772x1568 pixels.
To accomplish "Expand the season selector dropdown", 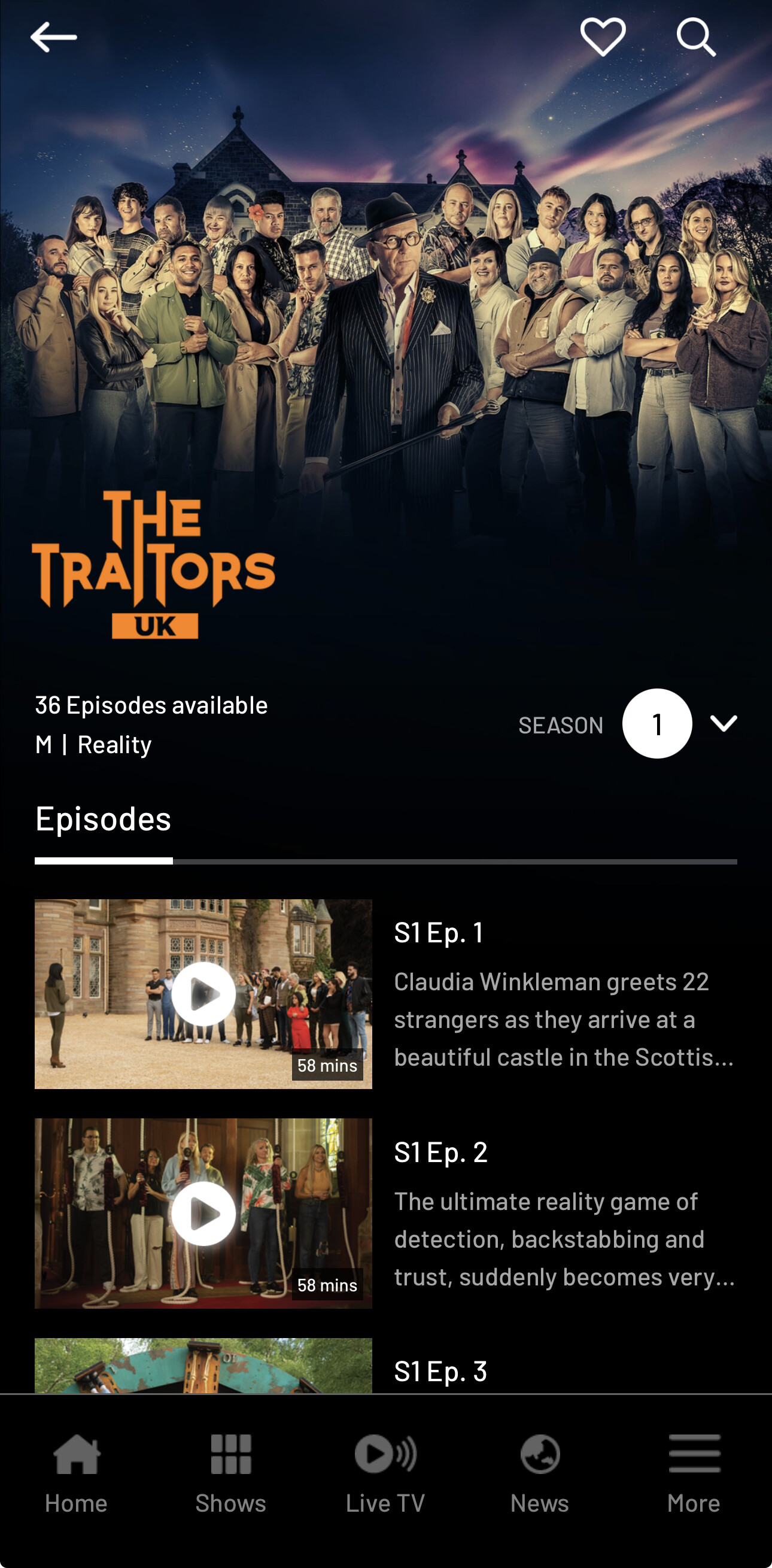I will point(723,724).
